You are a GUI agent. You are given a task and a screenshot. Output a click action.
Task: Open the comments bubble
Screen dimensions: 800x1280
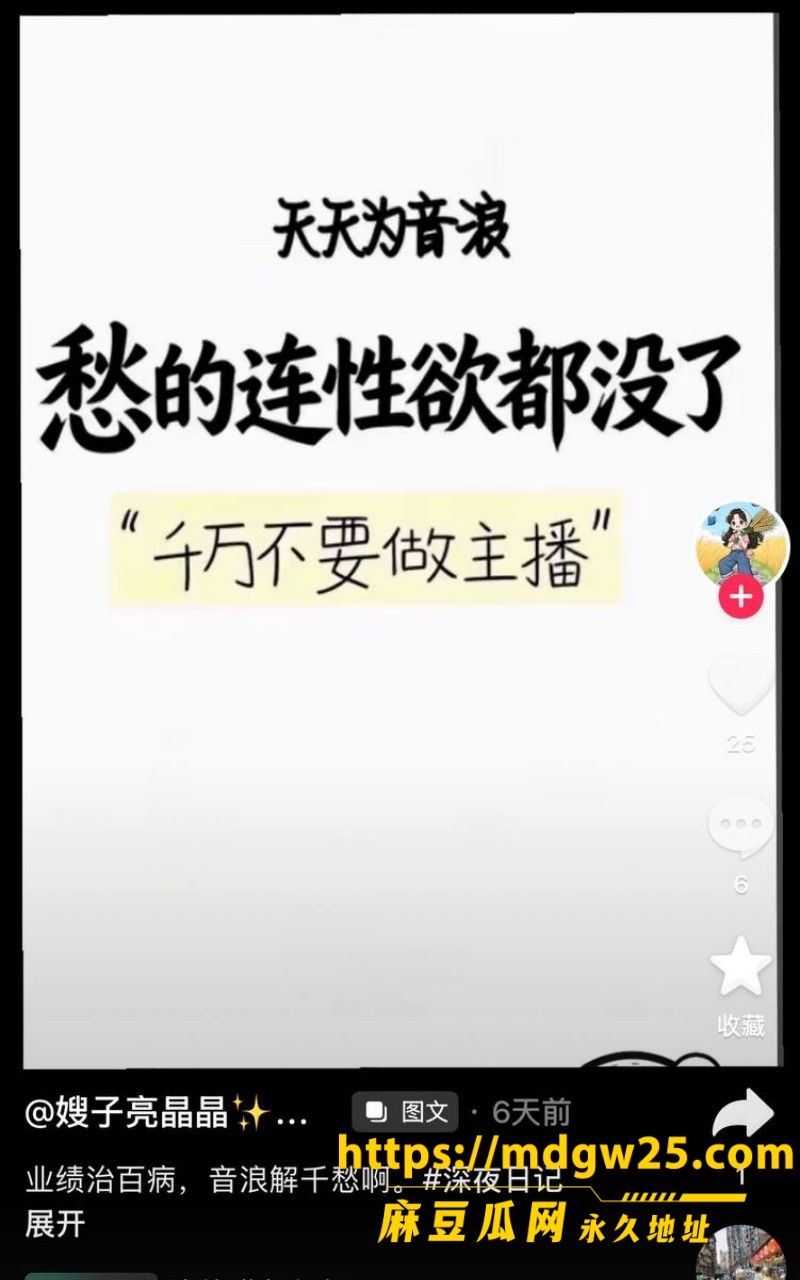point(741,826)
